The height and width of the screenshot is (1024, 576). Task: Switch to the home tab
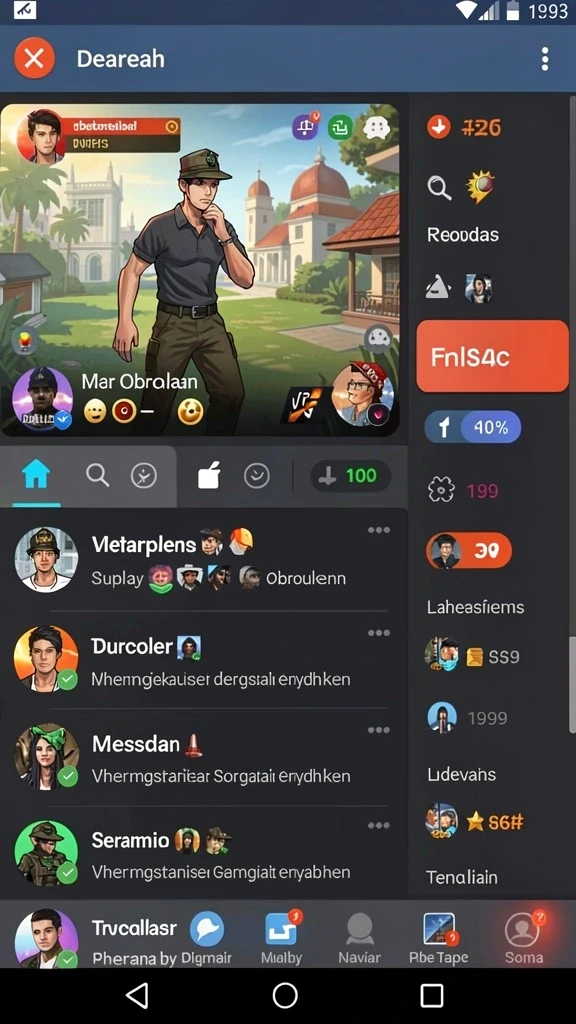point(37,477)
